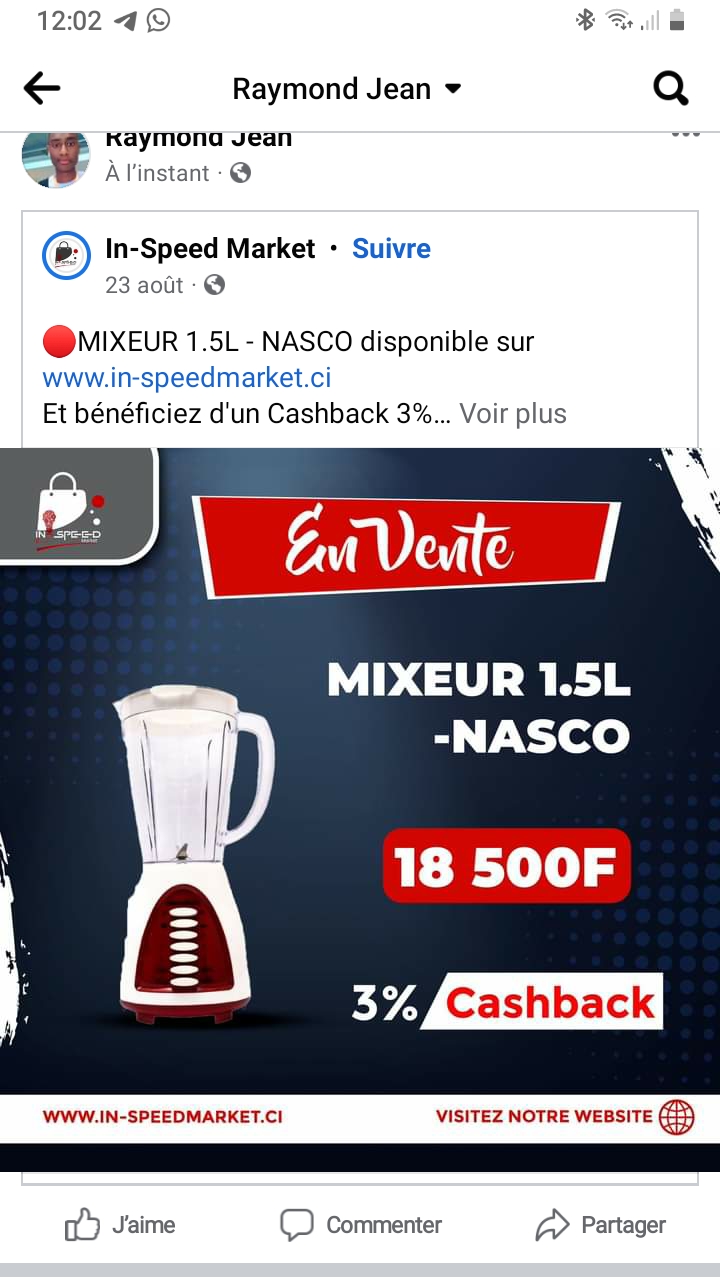
Task: Go back with the top-left arrow
Action: [42, 88]
